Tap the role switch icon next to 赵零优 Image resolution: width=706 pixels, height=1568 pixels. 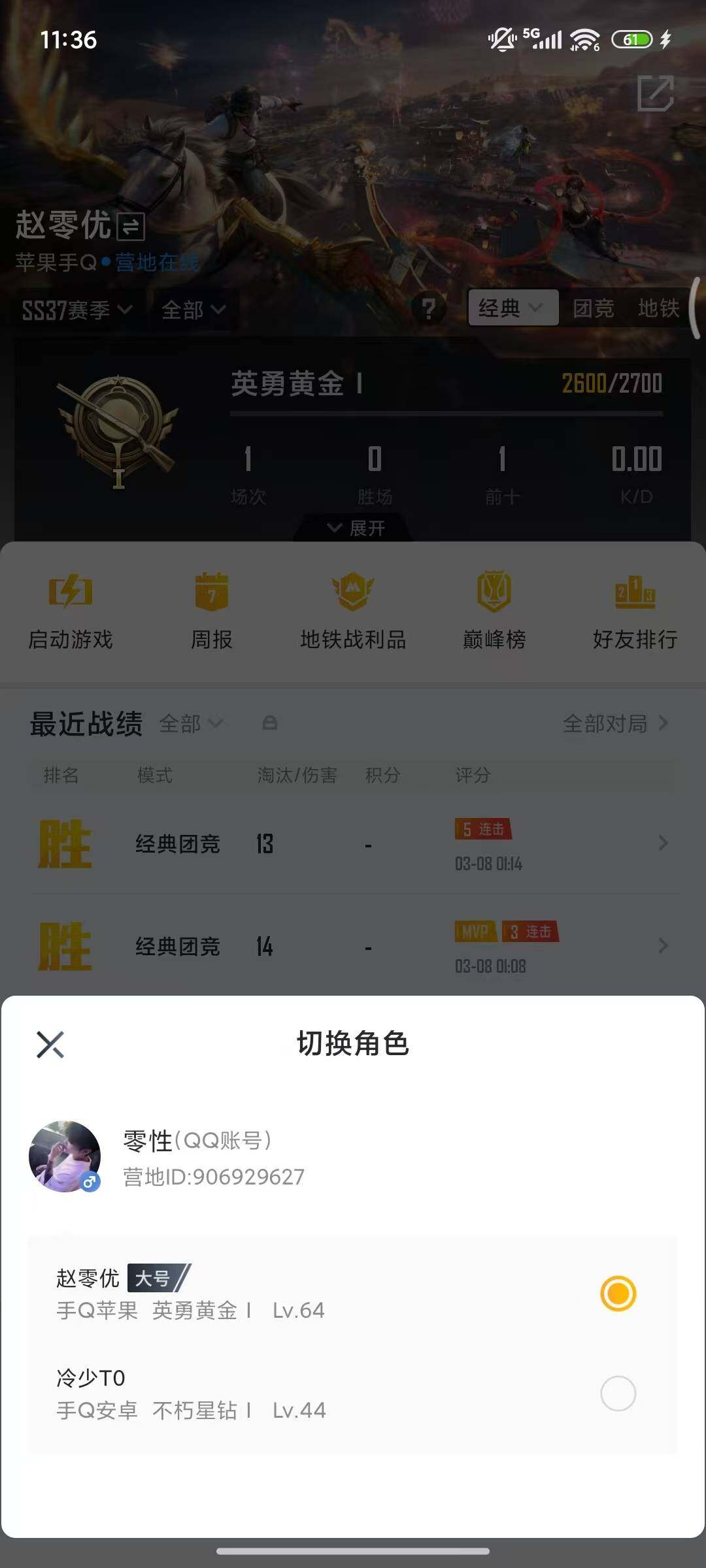pyautogui.click(x=128, y=229)
